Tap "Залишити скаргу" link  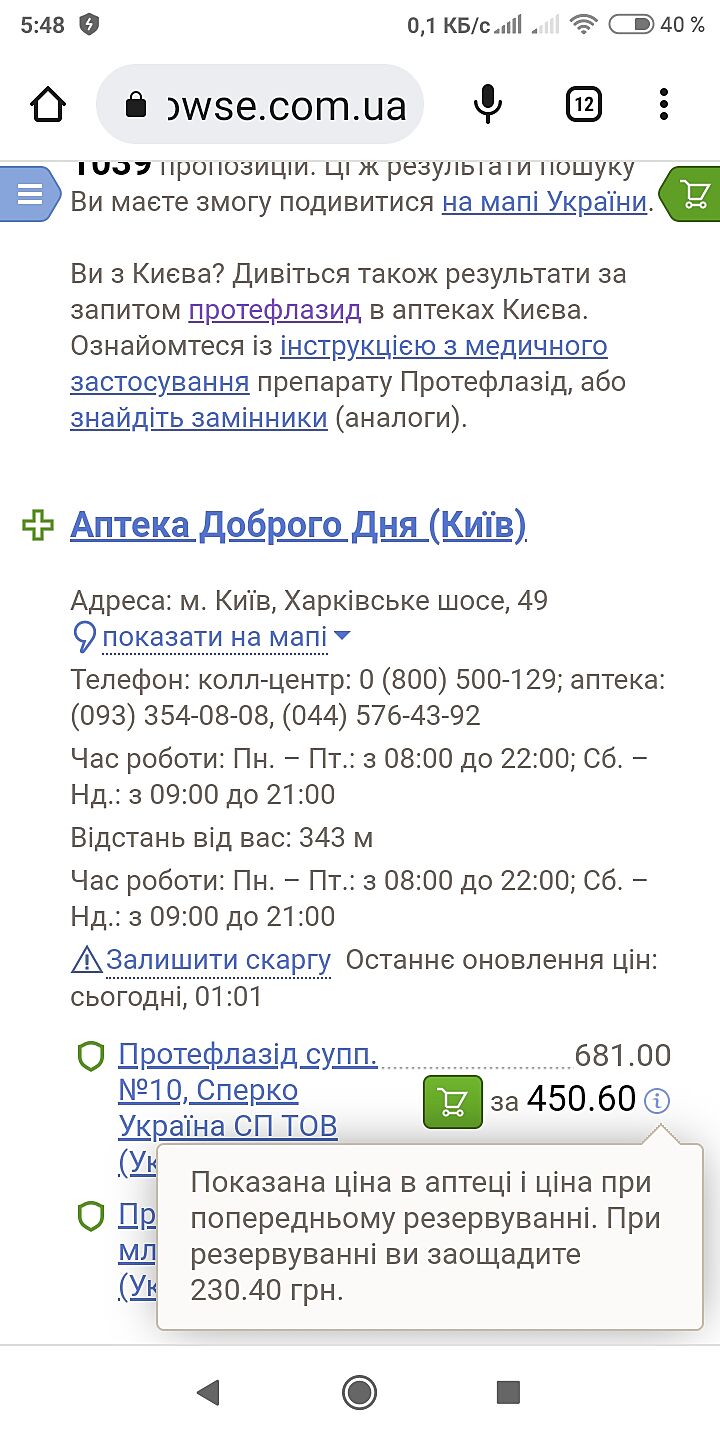(x=218, y=961)
